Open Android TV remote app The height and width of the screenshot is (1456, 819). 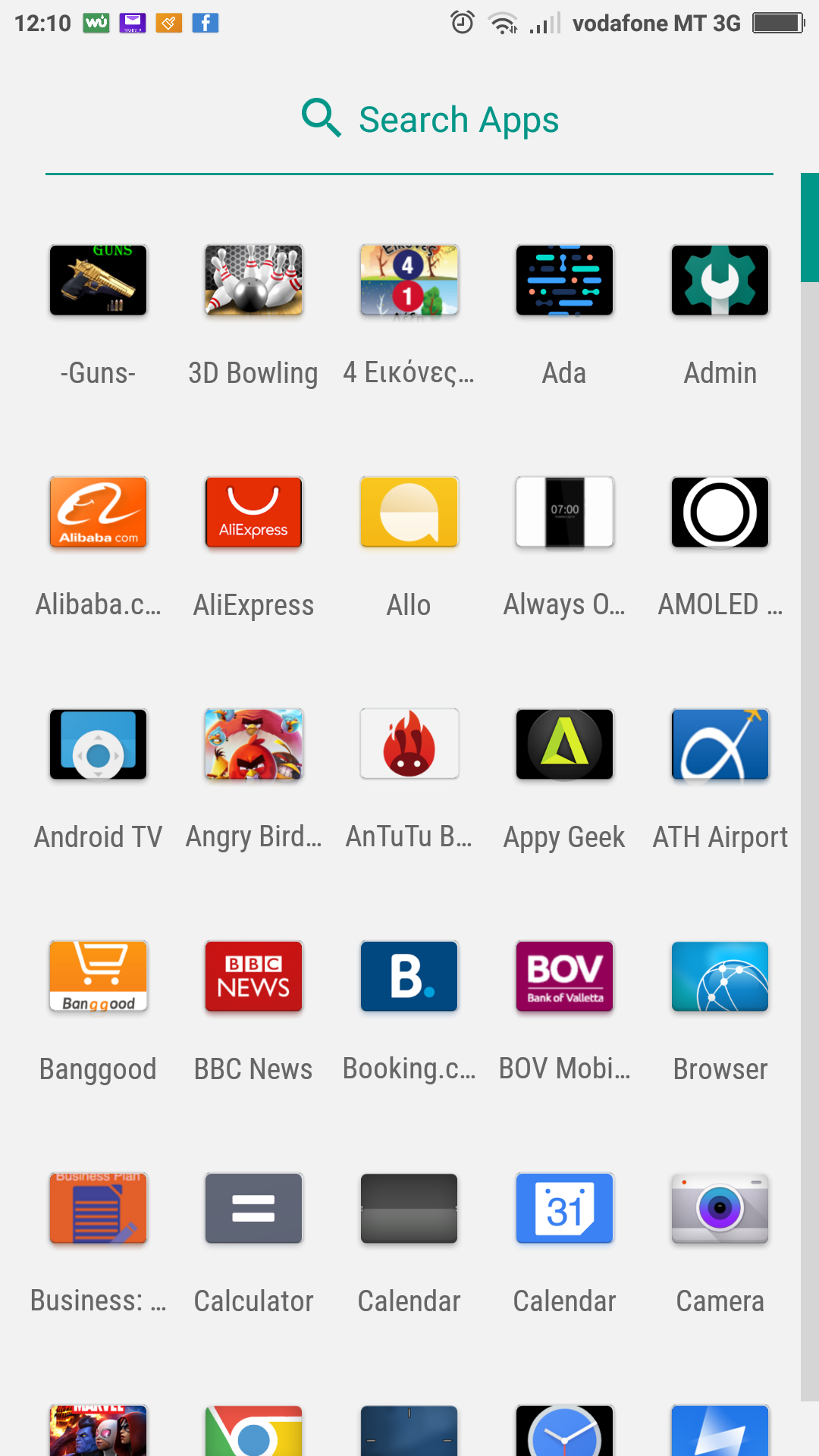(98, 745)
